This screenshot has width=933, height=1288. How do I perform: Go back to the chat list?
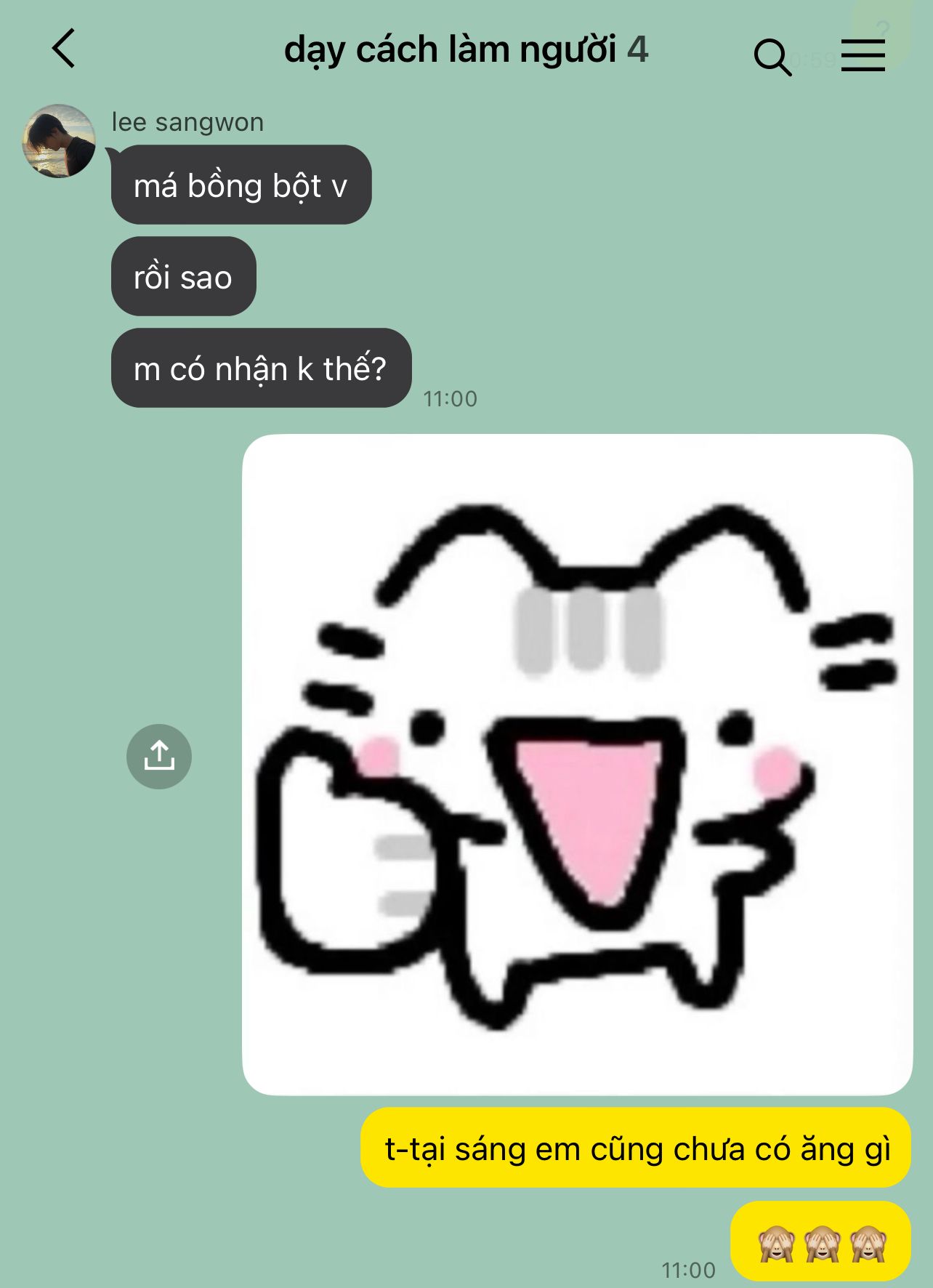coord(64,49)
